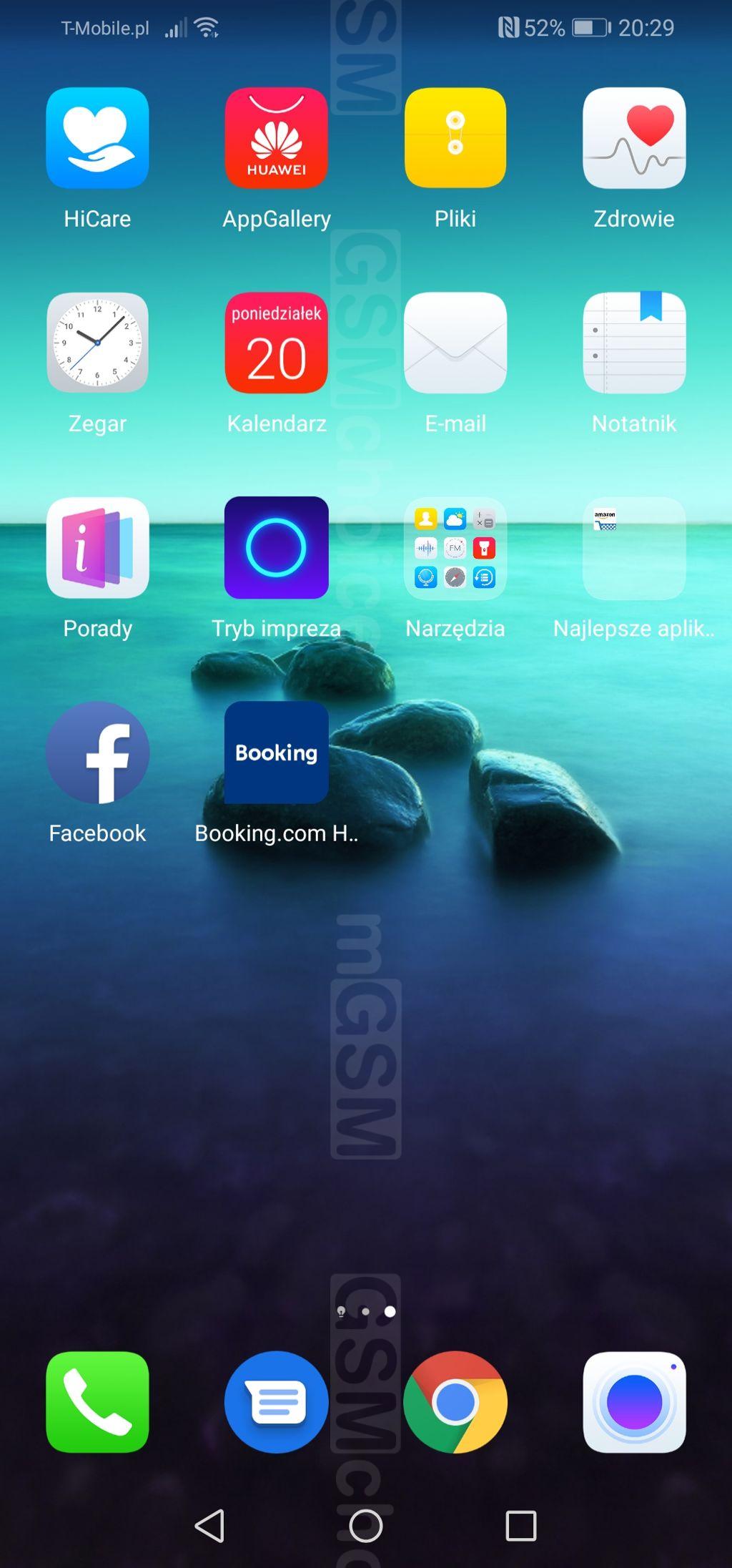Open the phone dialer in the dock

97,1402
